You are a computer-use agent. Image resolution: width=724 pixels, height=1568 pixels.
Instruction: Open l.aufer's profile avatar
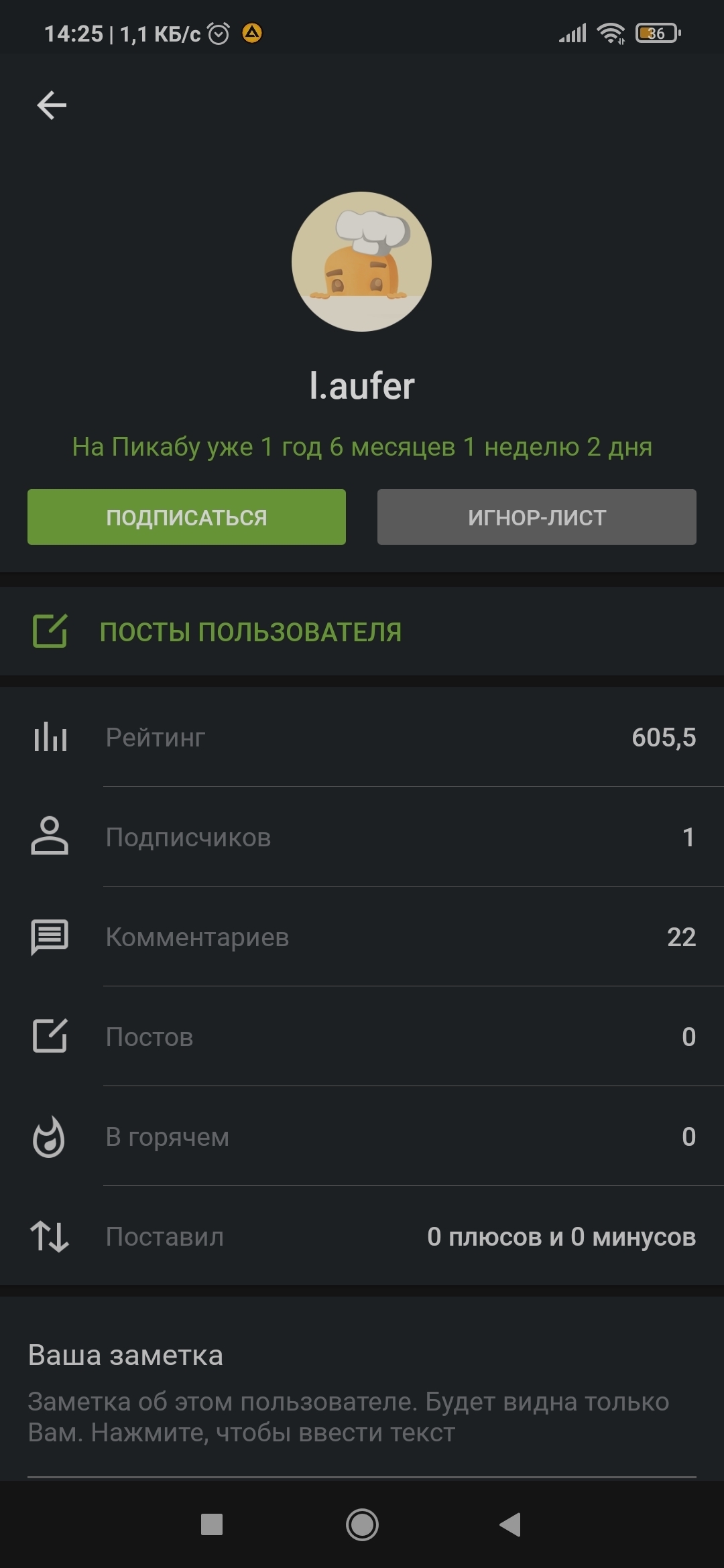(361, 262)
